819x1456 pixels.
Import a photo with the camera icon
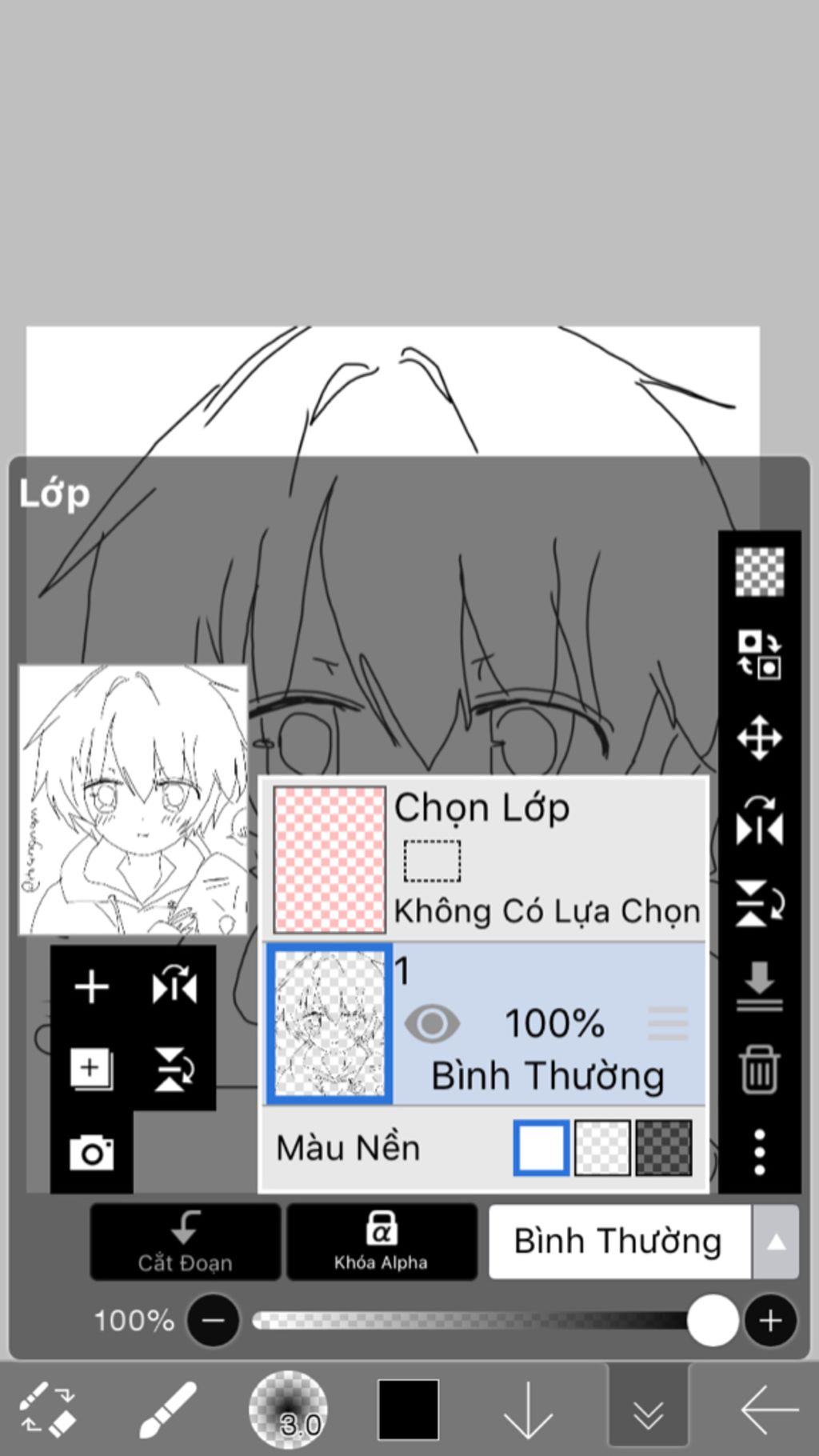click(x=92, y=1153)
